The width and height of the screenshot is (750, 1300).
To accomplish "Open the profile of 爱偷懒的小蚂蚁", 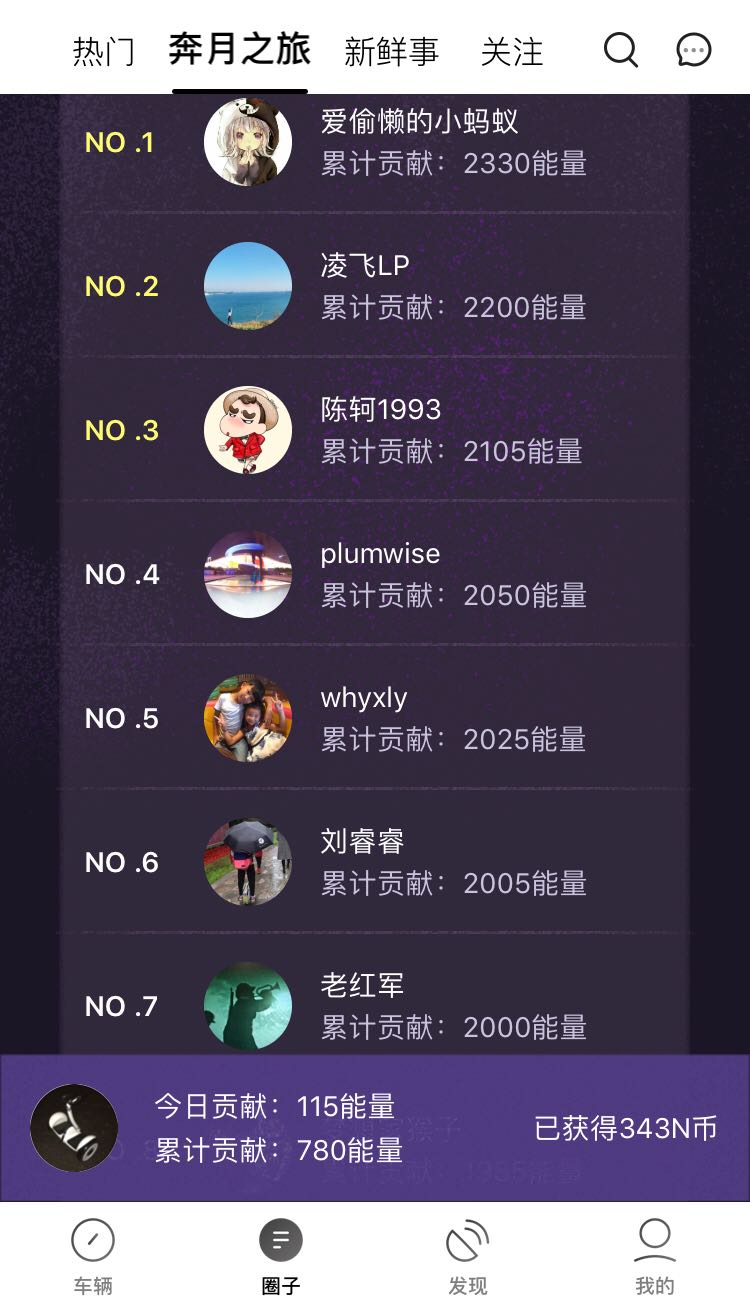I will 248,142.
